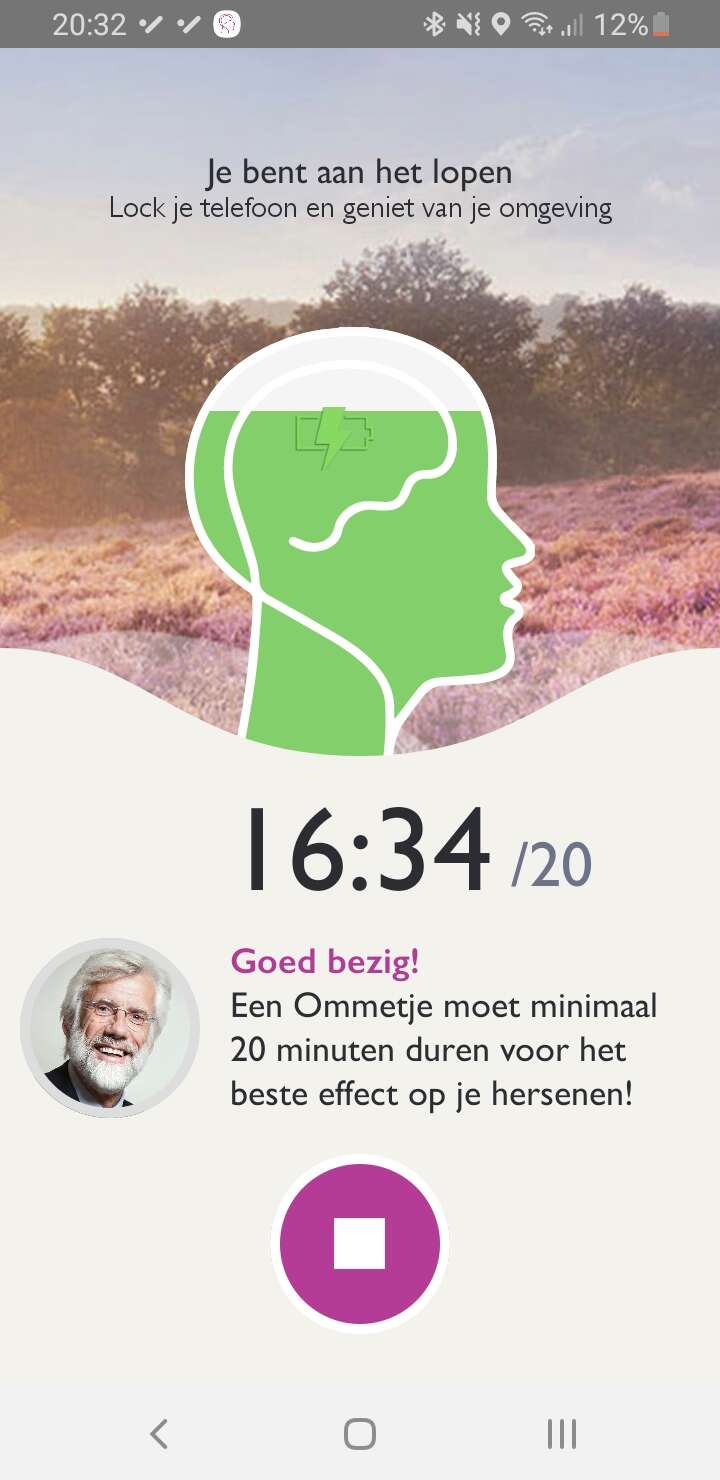Viewport: 720px width, 1480px height.
Task: Open the recent apps overview
Action: (x=562, y=1434)
